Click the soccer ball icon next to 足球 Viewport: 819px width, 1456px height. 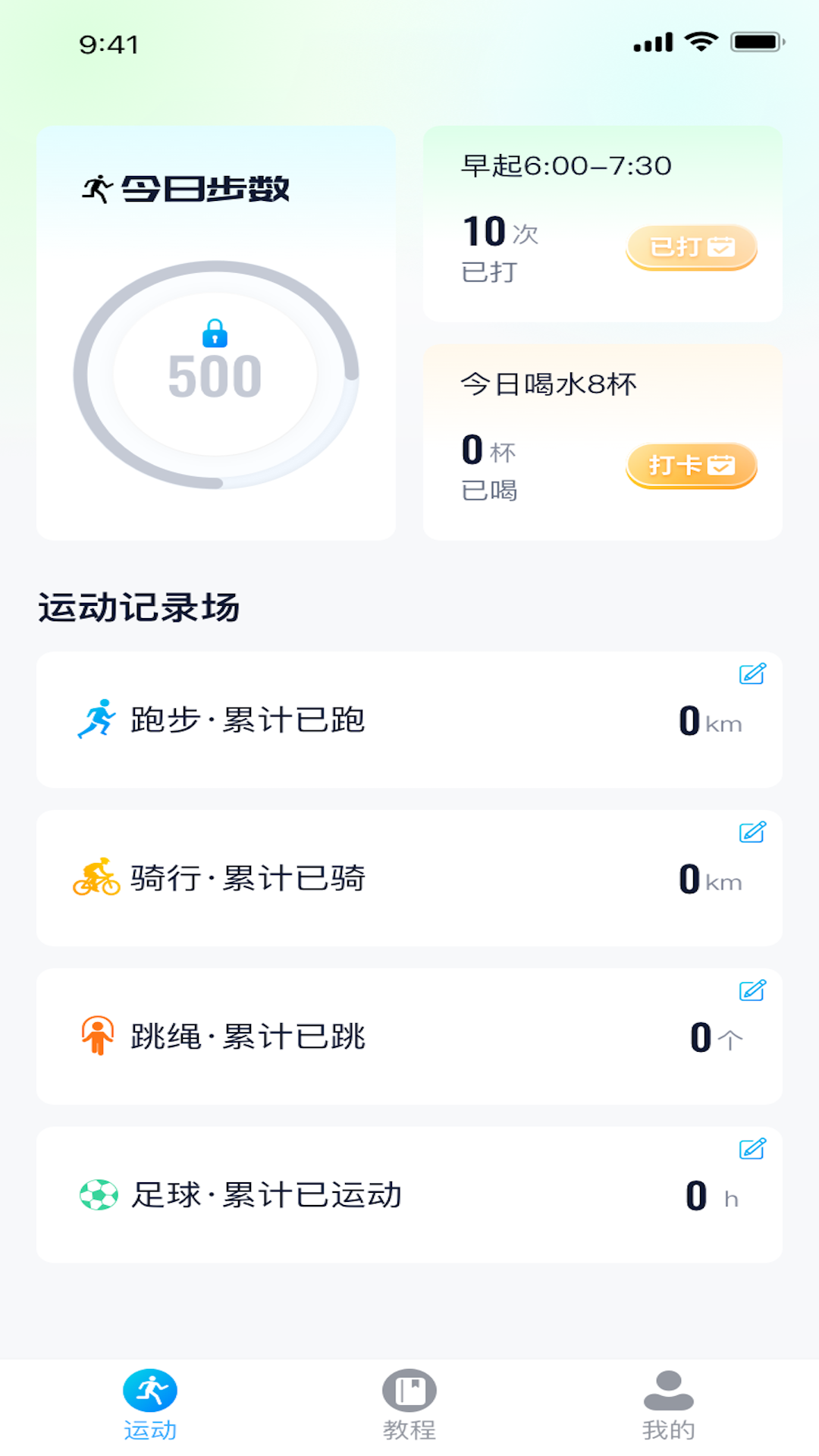tap(96, 1196)
